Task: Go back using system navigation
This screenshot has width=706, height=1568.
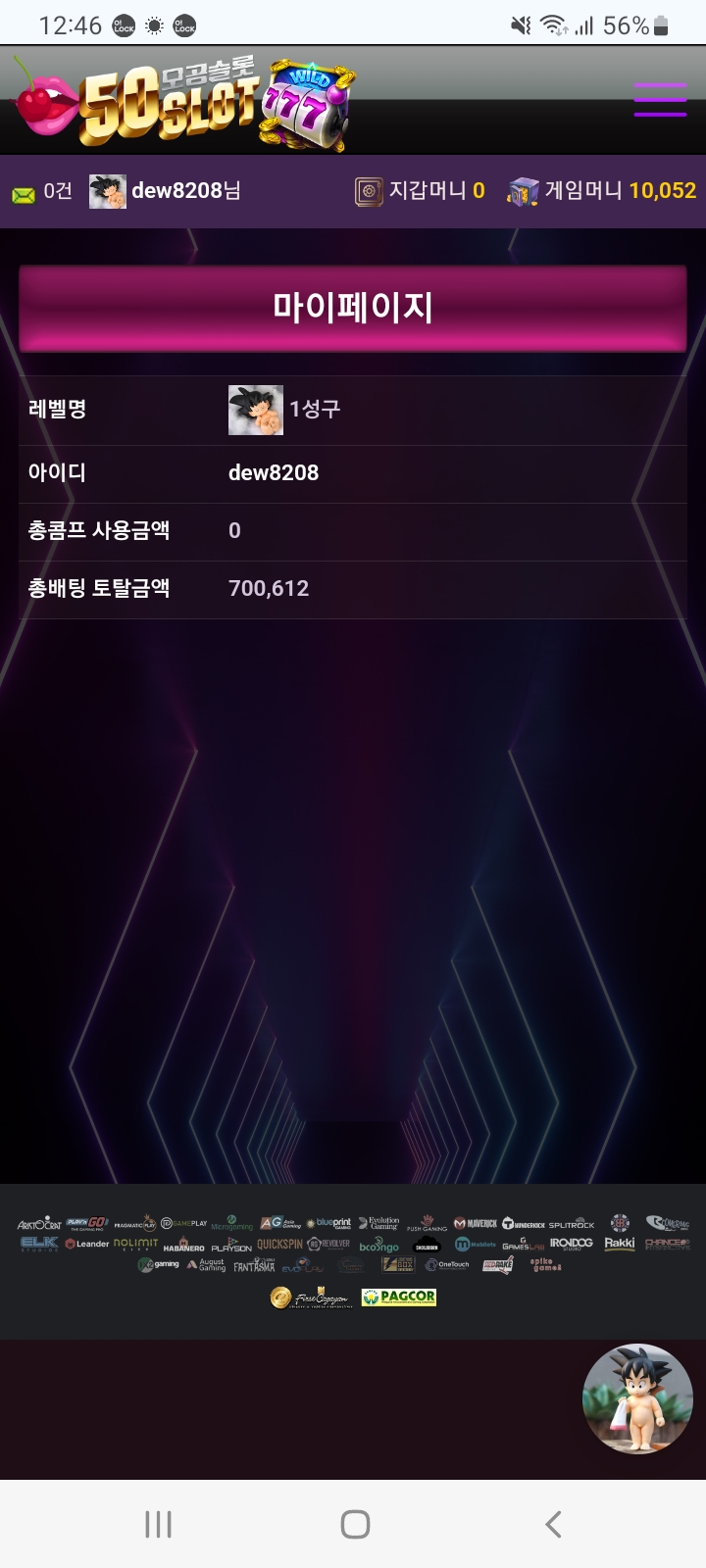Action: (553, 1524)
